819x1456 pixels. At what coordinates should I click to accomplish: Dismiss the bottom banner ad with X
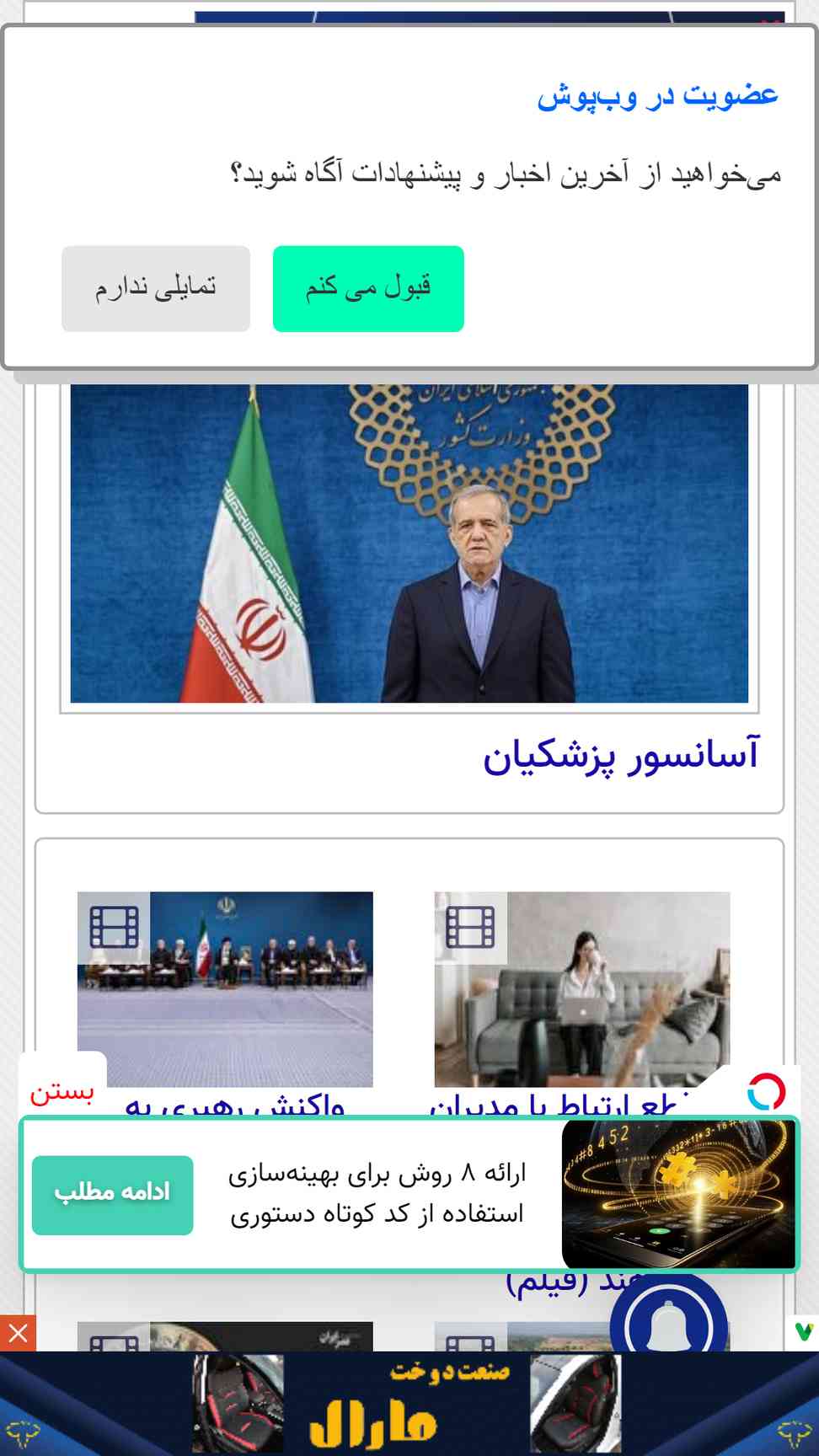tap(19, 1333)
